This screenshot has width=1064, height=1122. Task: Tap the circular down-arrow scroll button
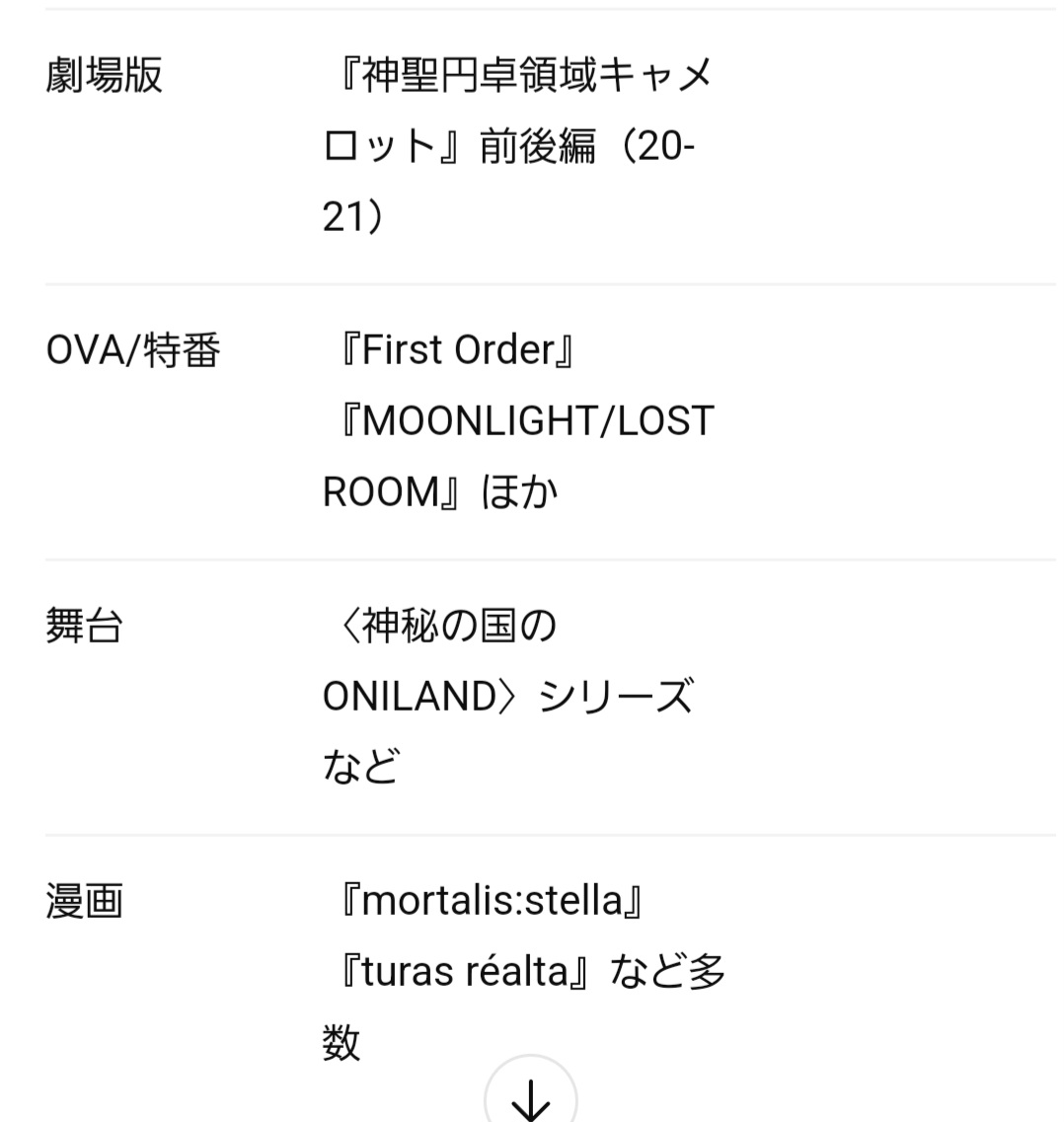pyautogui.click(x=531, y=1095)
